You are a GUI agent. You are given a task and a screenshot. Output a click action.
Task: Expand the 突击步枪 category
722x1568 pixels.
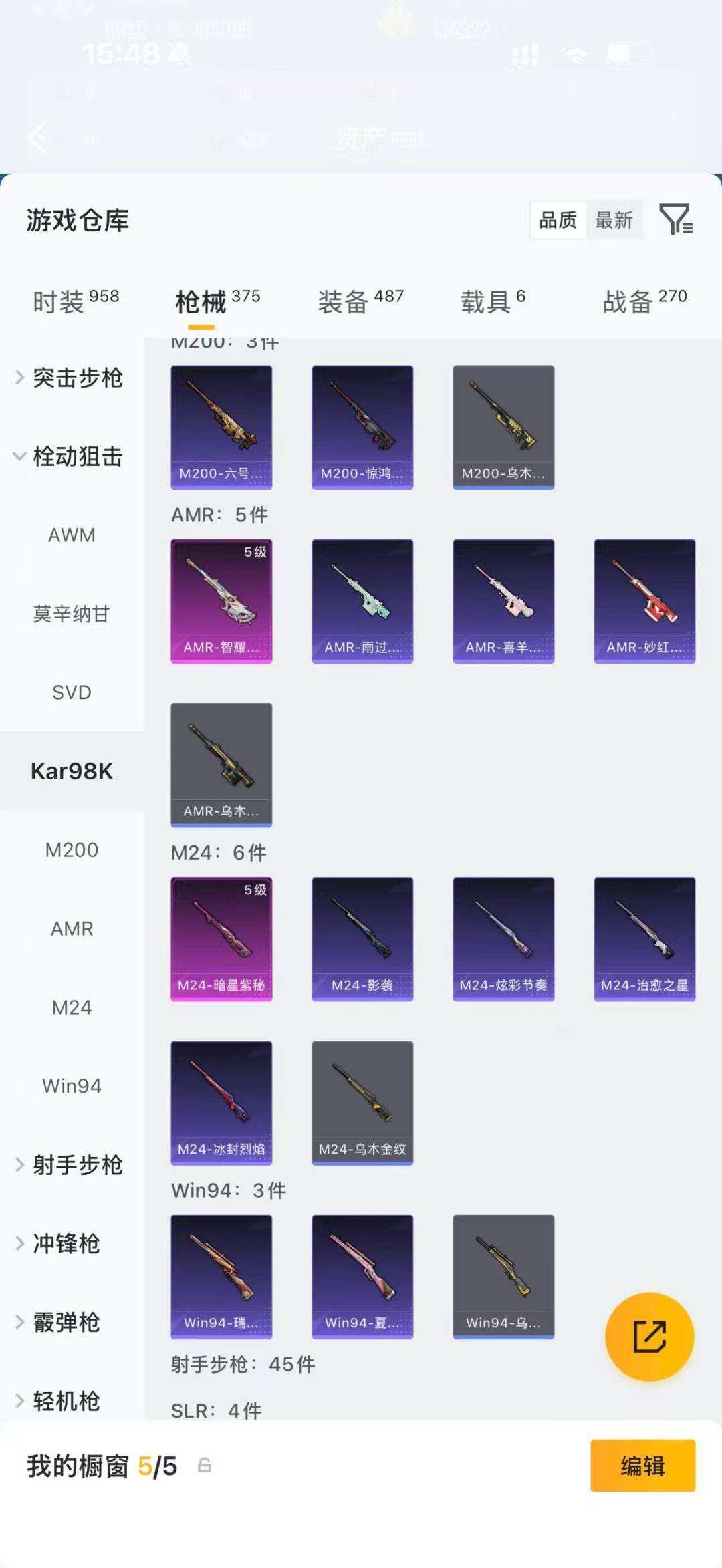coord(70,378)
